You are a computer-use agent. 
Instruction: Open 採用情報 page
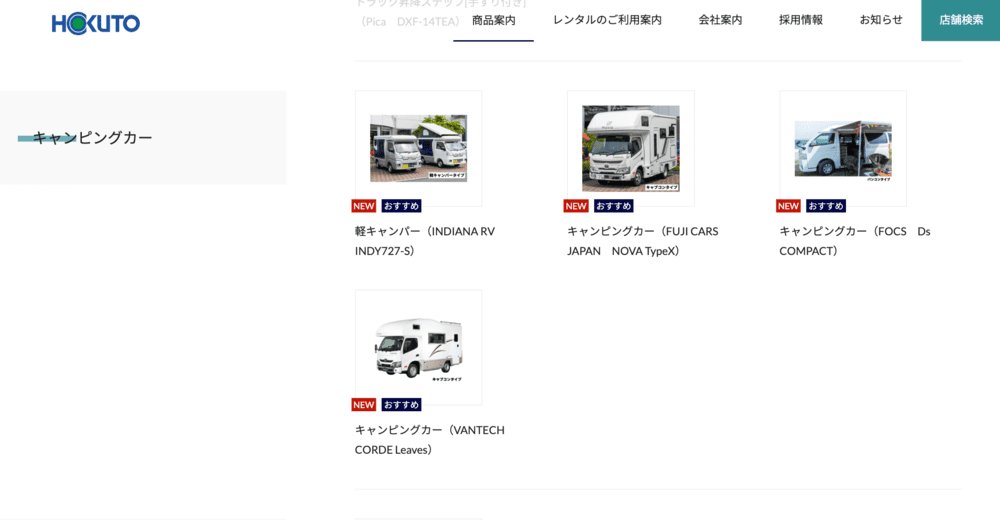coord(801,20)
